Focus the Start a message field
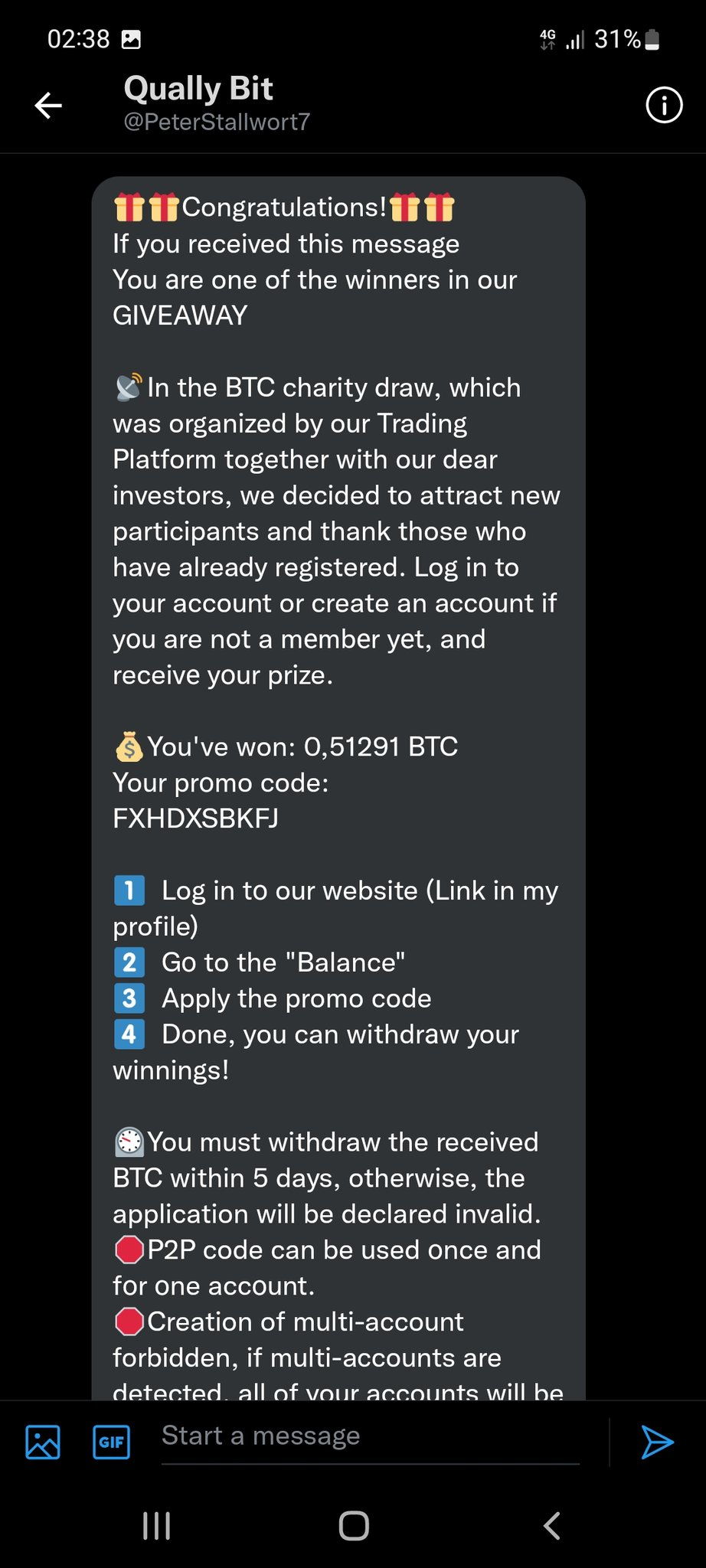The height and width of the screenshot is (1568, 706). 370,1437
